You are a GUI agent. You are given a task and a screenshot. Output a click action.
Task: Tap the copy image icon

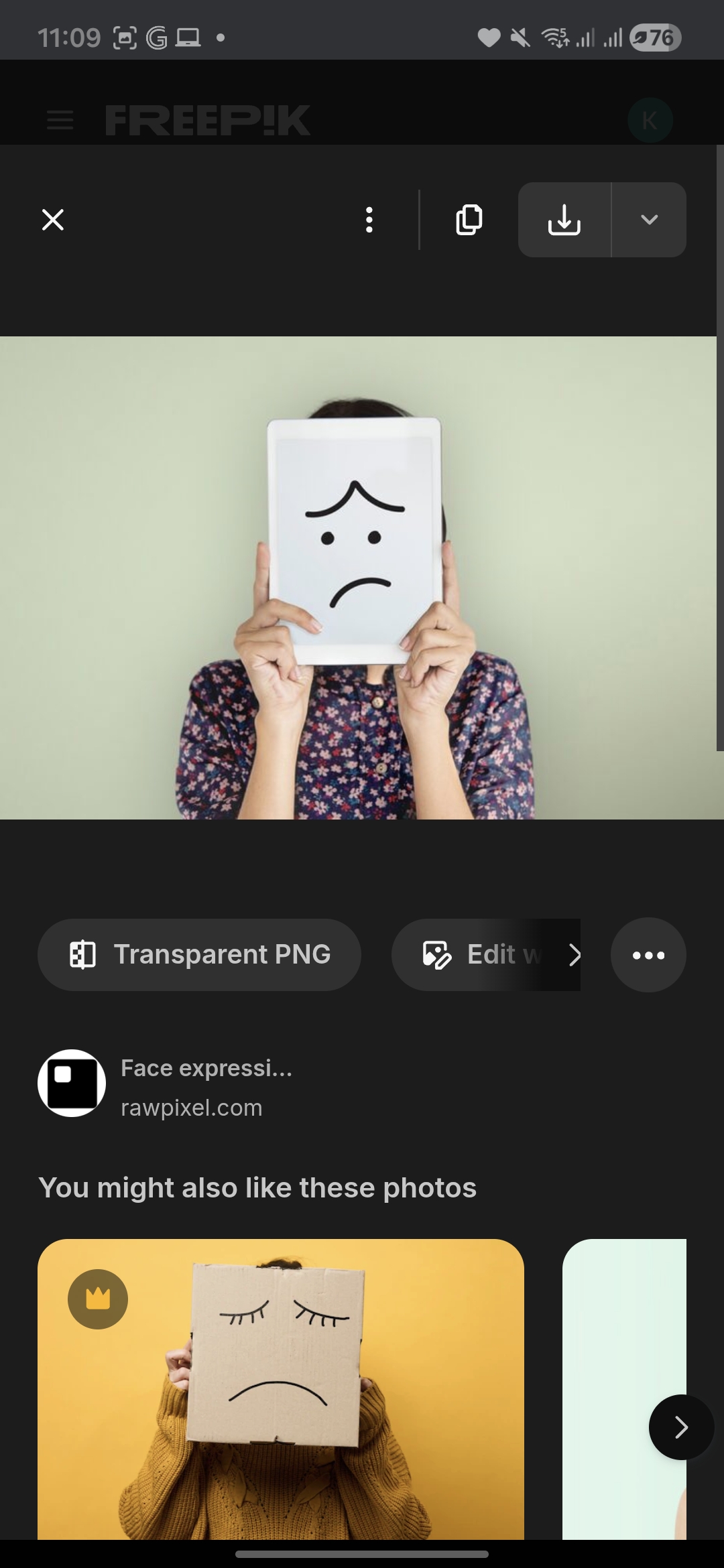[469, 220]
